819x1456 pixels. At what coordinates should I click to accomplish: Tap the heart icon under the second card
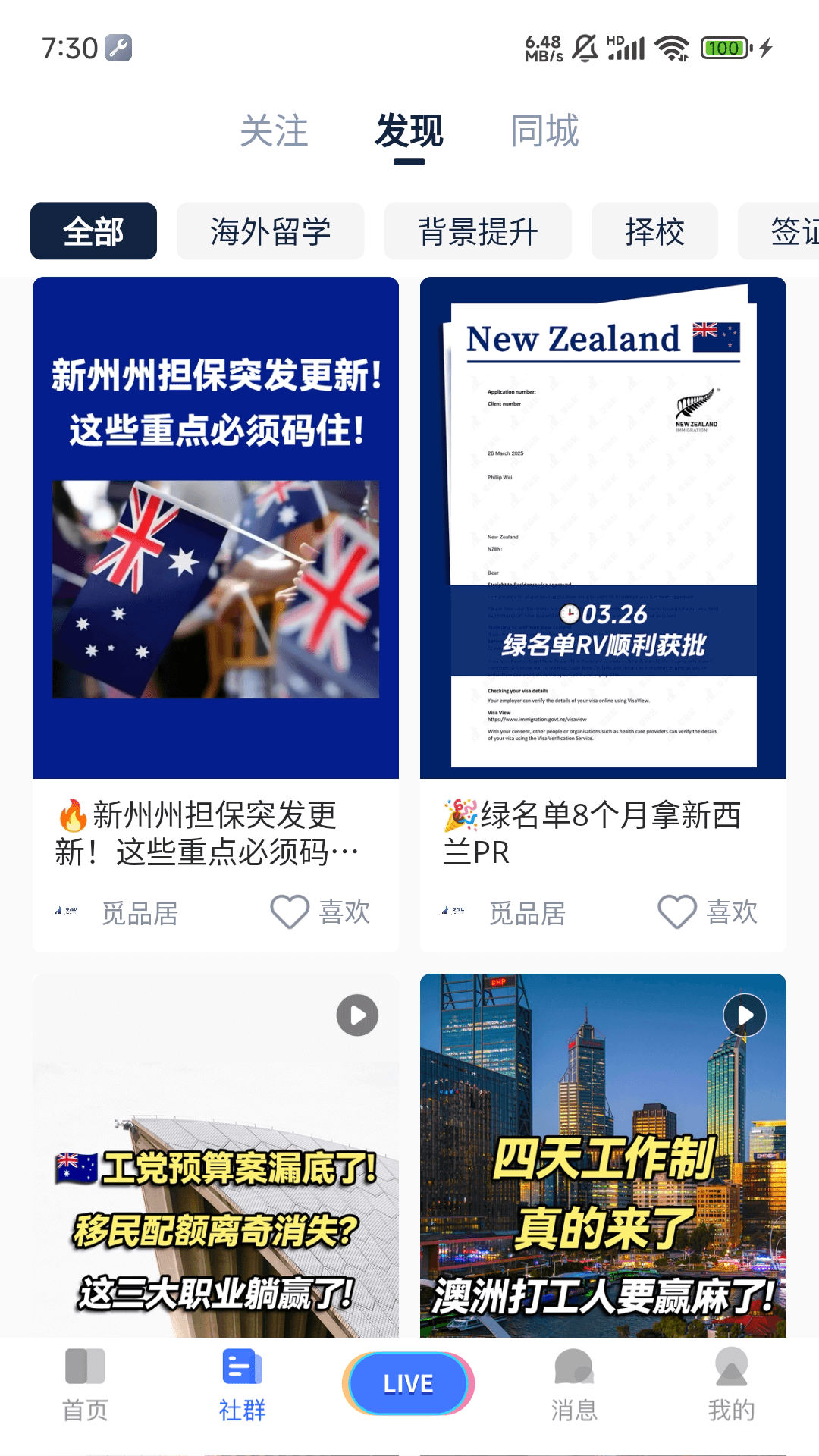(x=677, y=912)
